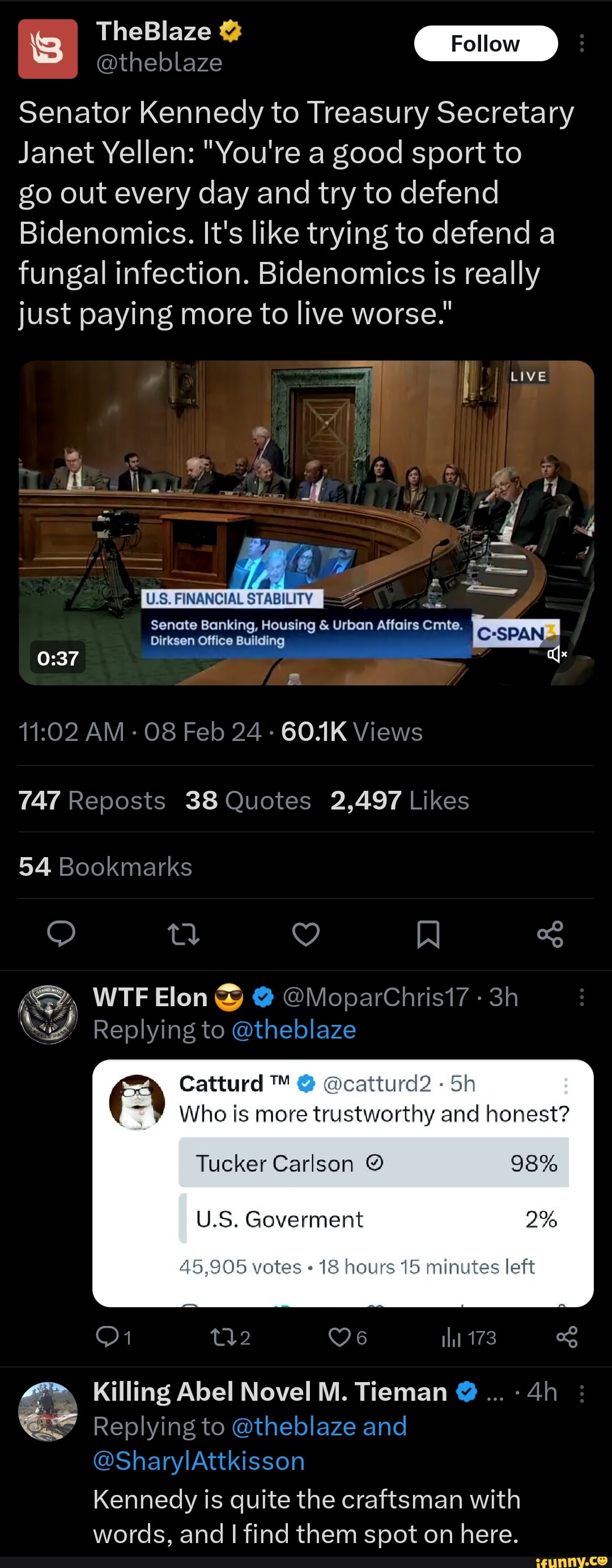
Task: Unmute the C-SPAN video audio
Action: point(557,655)
